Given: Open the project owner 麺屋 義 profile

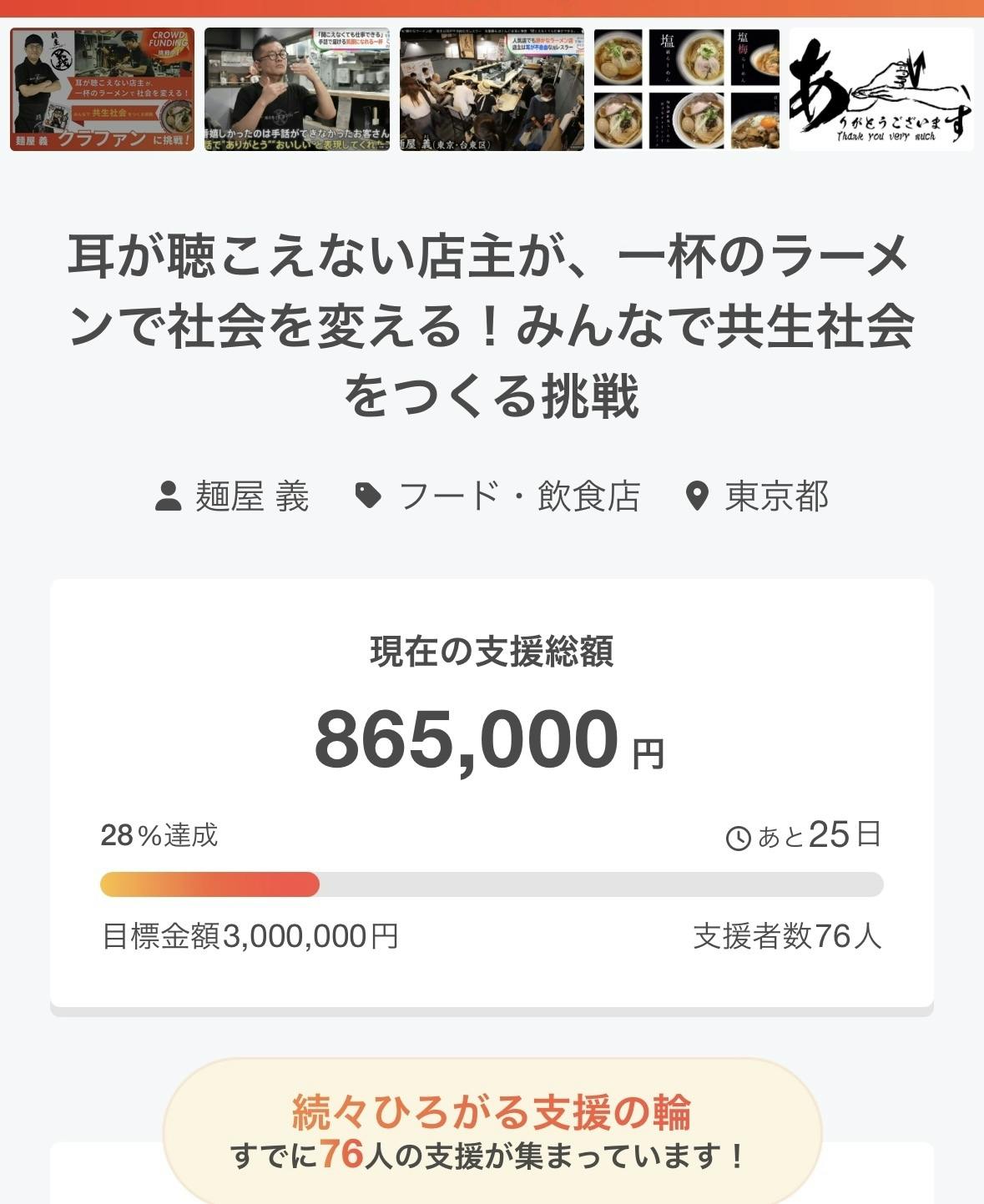Looking at the screenshot, I should pyautogui.click(x=251, y=496).
